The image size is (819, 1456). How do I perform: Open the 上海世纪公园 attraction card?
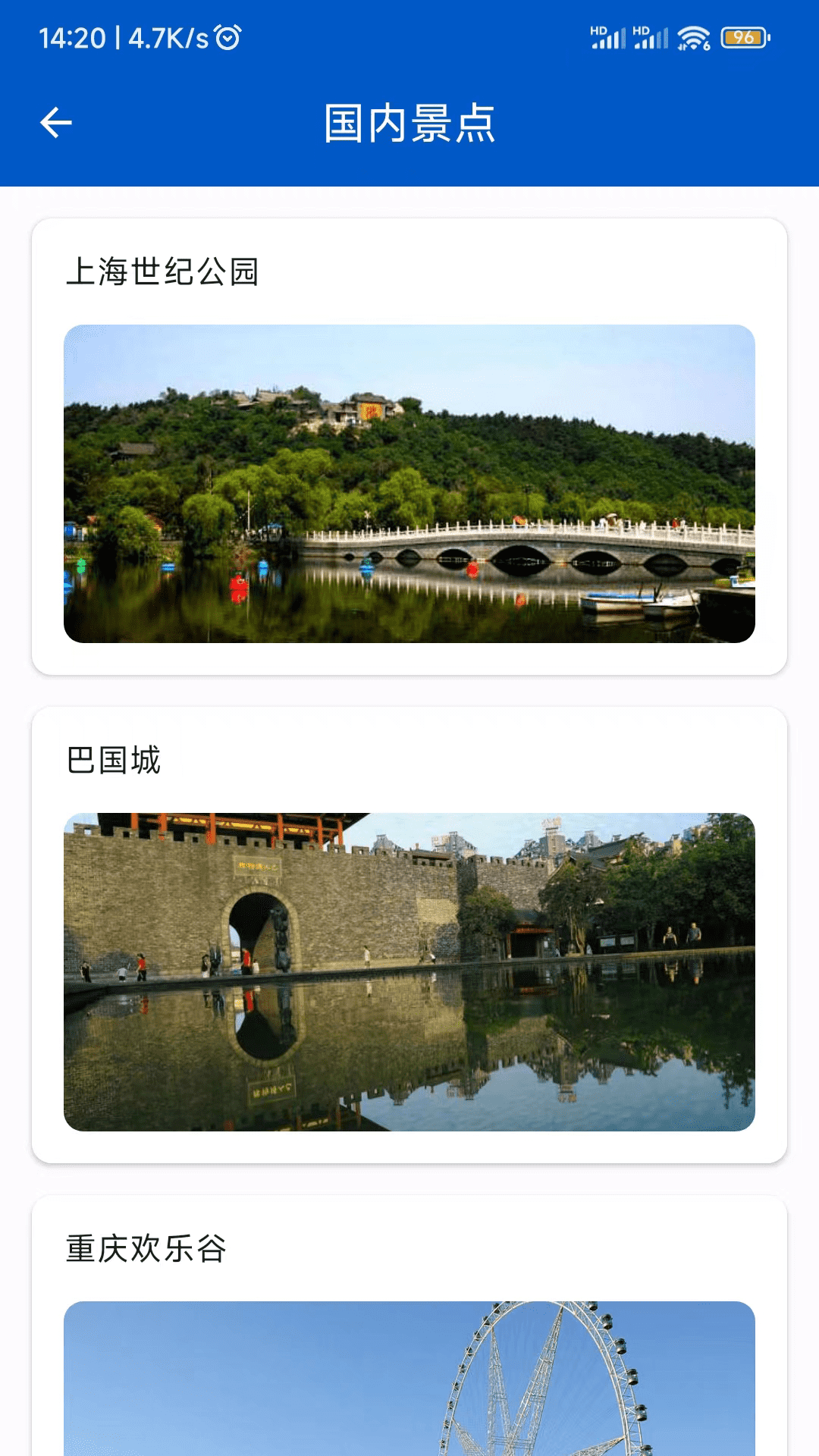point(409,447)
